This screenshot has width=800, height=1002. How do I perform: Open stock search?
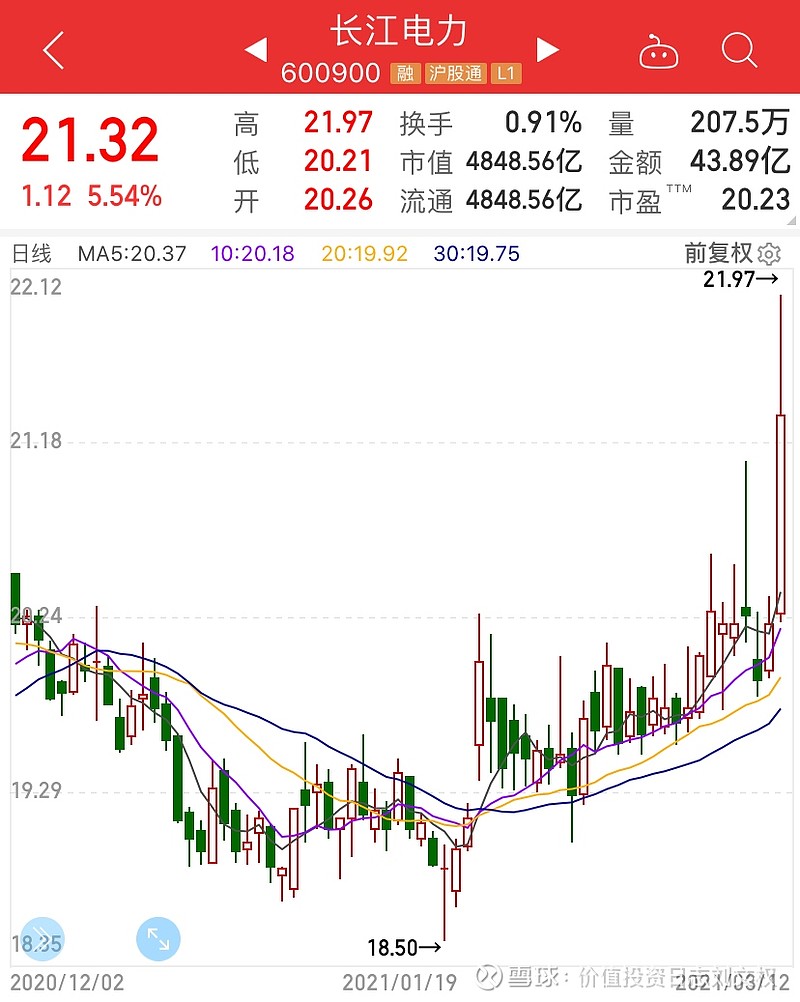[x=739, y=49]
